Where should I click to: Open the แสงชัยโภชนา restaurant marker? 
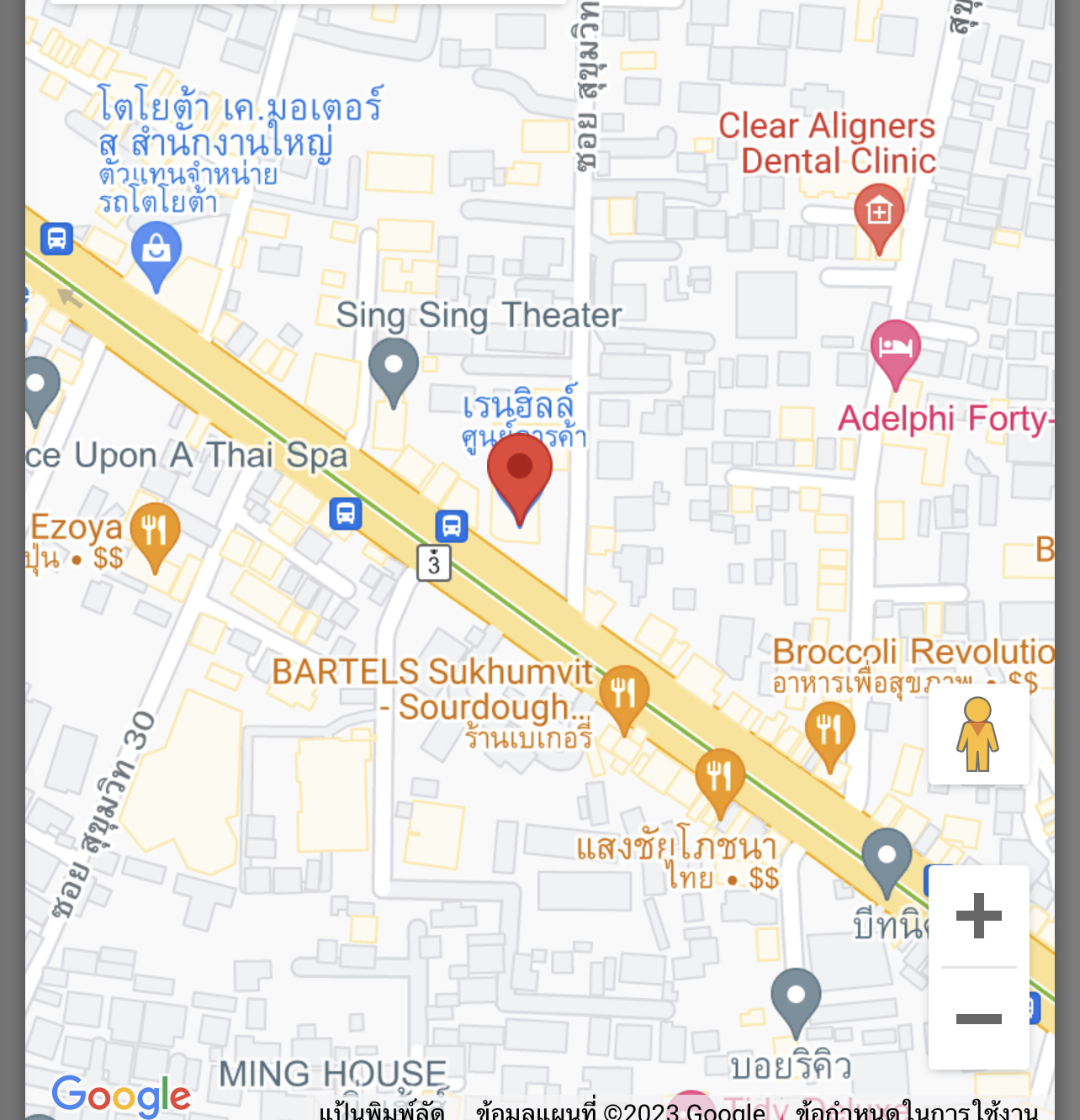click(719, 779)
